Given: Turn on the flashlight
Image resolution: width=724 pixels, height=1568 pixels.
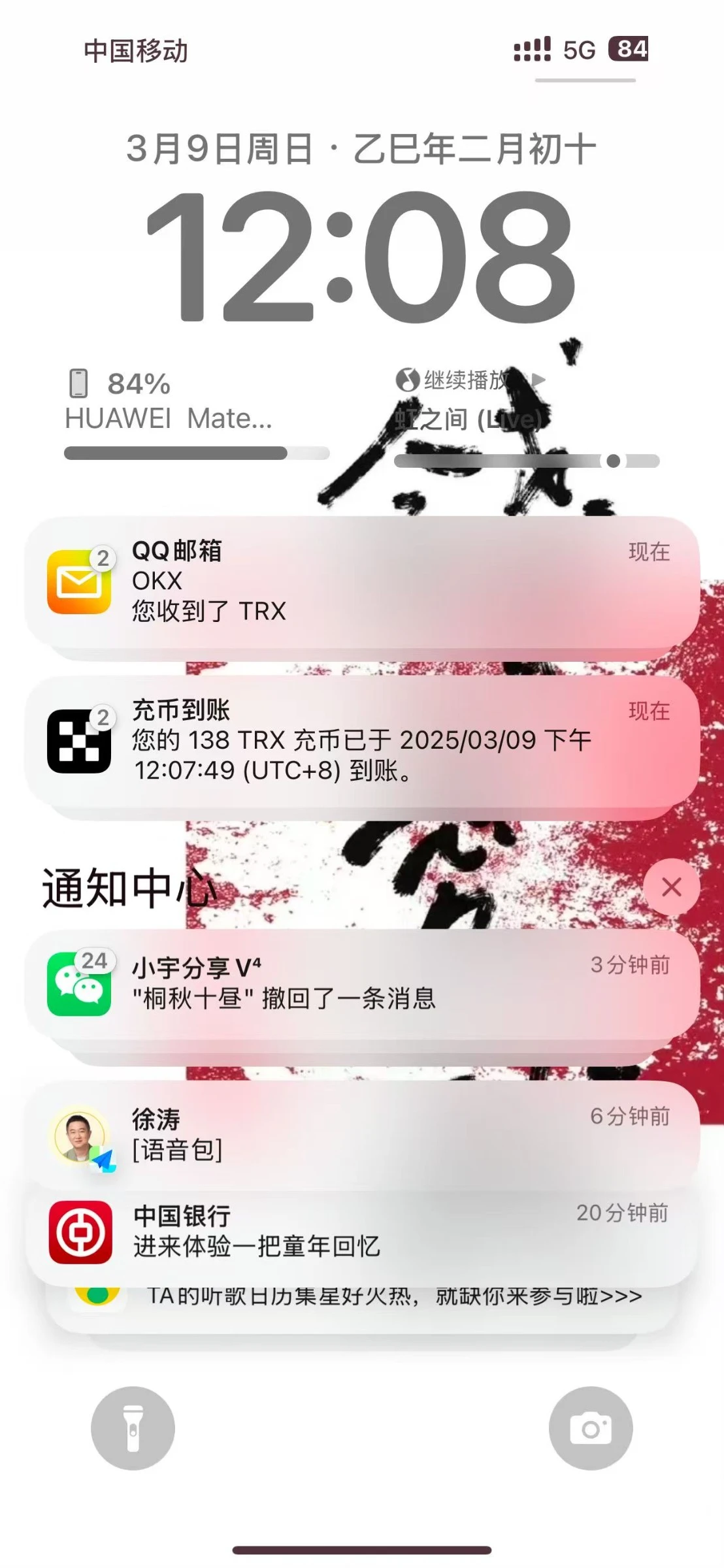Looking at the screenshot, I should [133, 1428].
